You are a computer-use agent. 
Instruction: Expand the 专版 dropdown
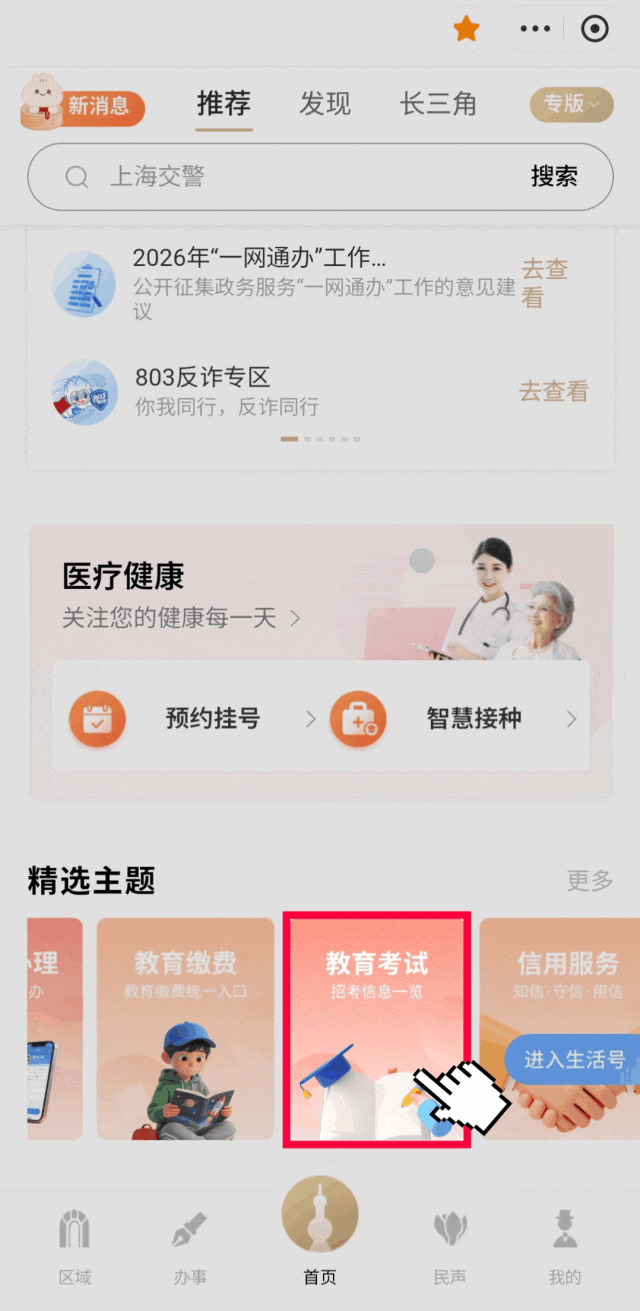tap(571, 104)
